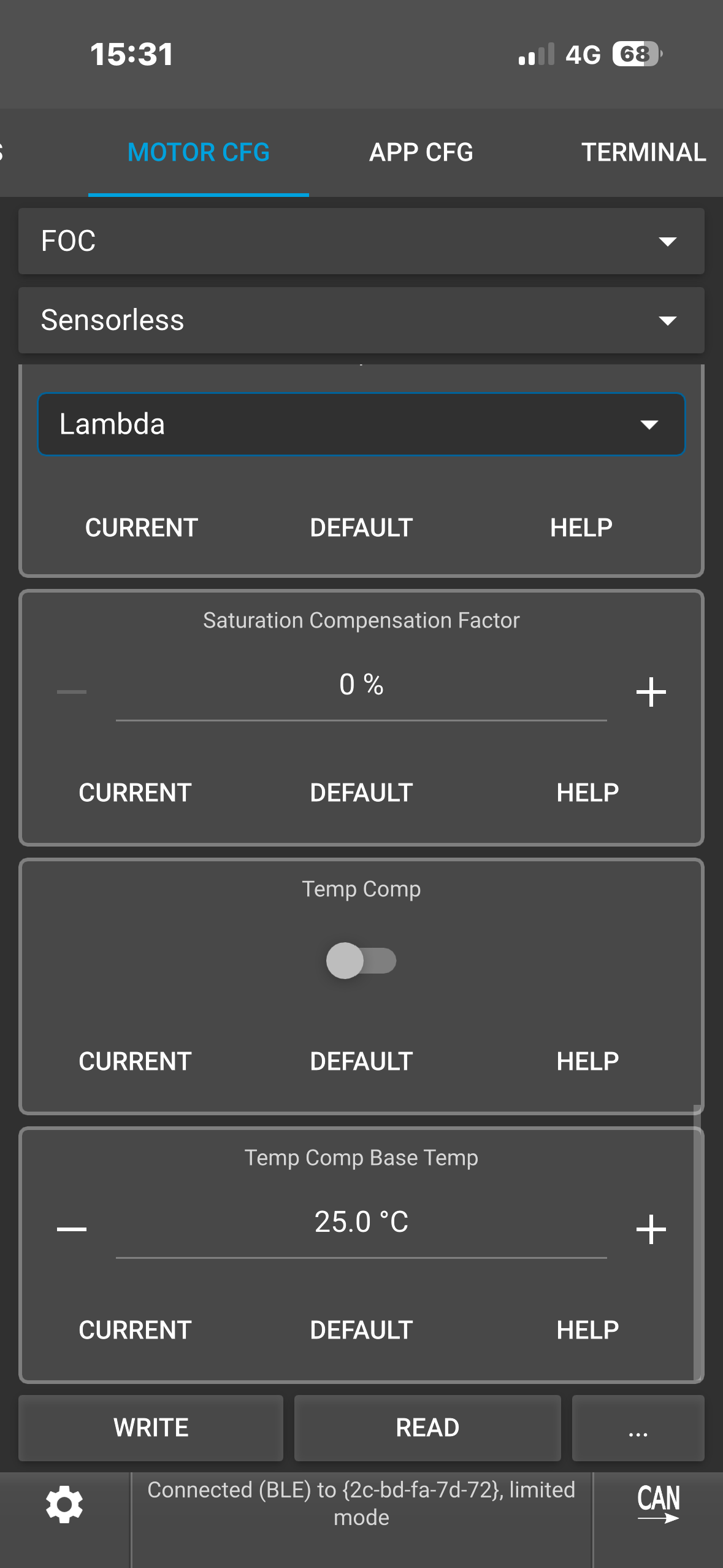
Task: Edit the 25.0 °C base temp field
Action: coord(361,1222)
